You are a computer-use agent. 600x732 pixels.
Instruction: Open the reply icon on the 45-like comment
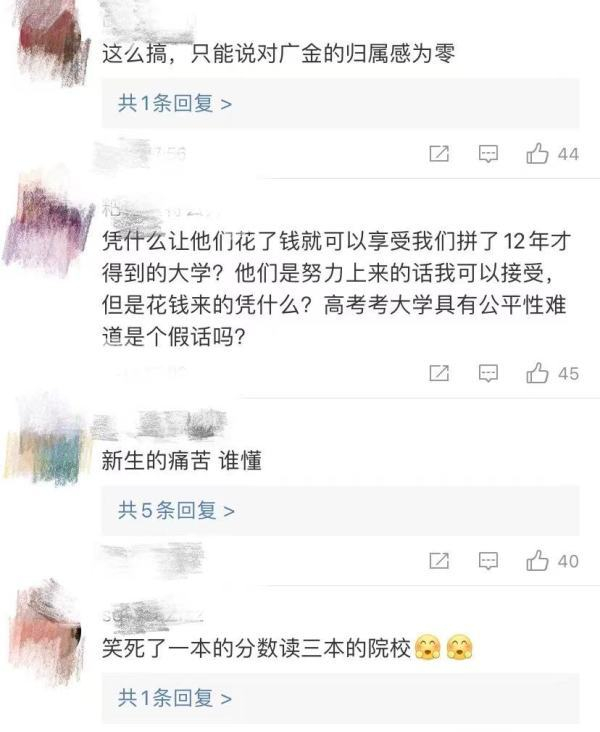coord(488,373)
